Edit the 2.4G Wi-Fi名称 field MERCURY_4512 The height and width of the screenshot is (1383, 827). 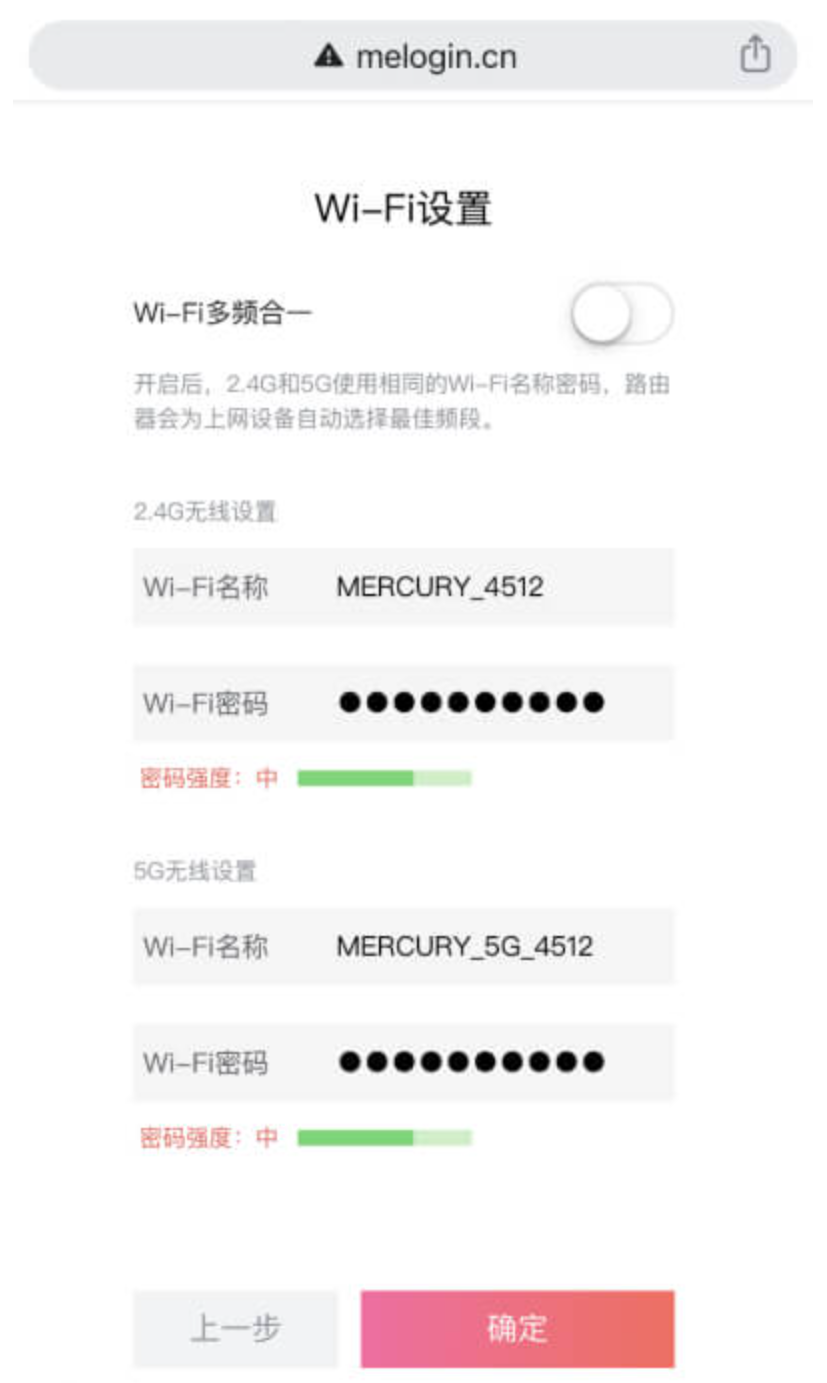(x=404, y=587)
